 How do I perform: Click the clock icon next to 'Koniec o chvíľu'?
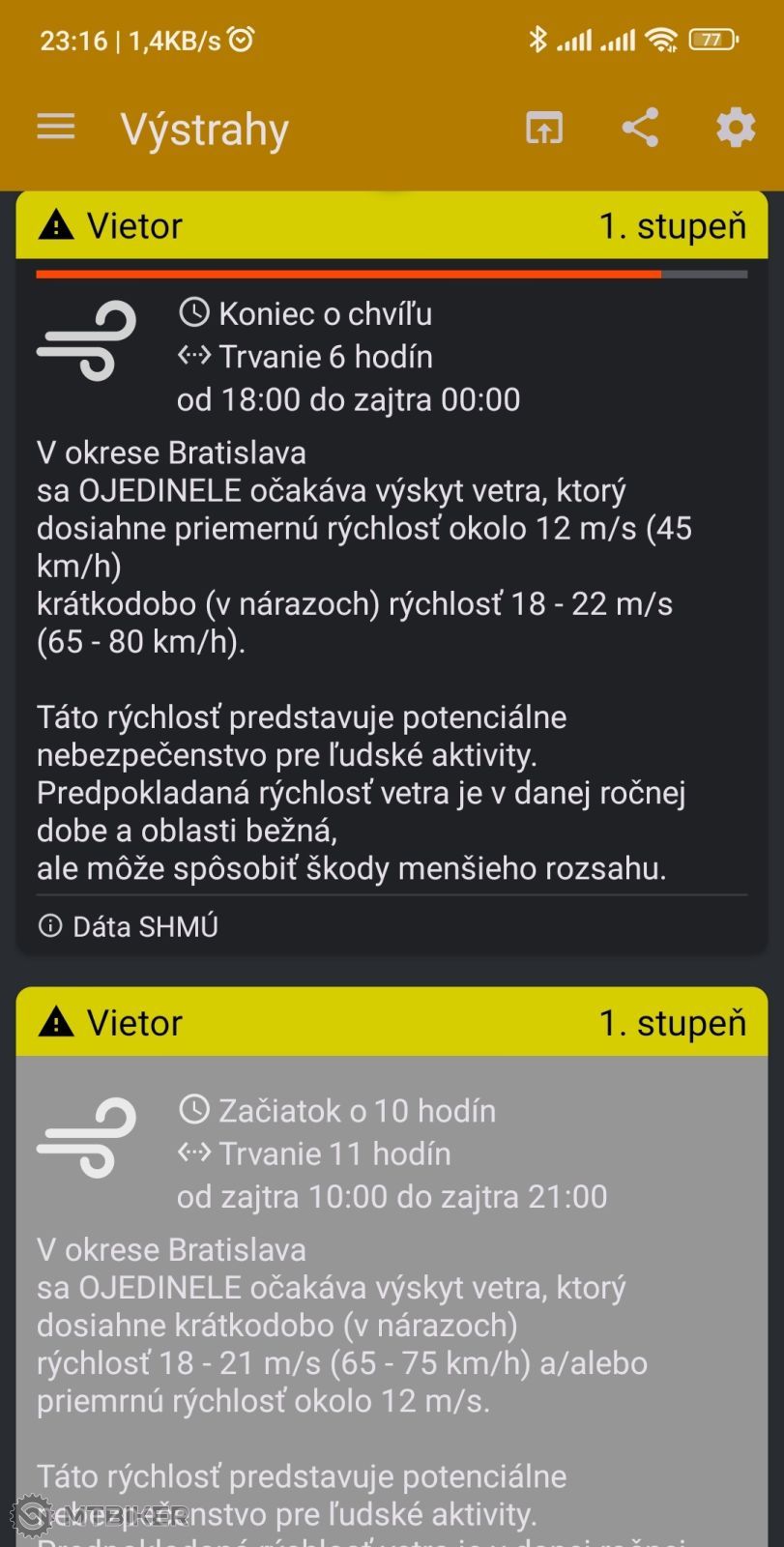pyautogui.click(x=192, y=312)
